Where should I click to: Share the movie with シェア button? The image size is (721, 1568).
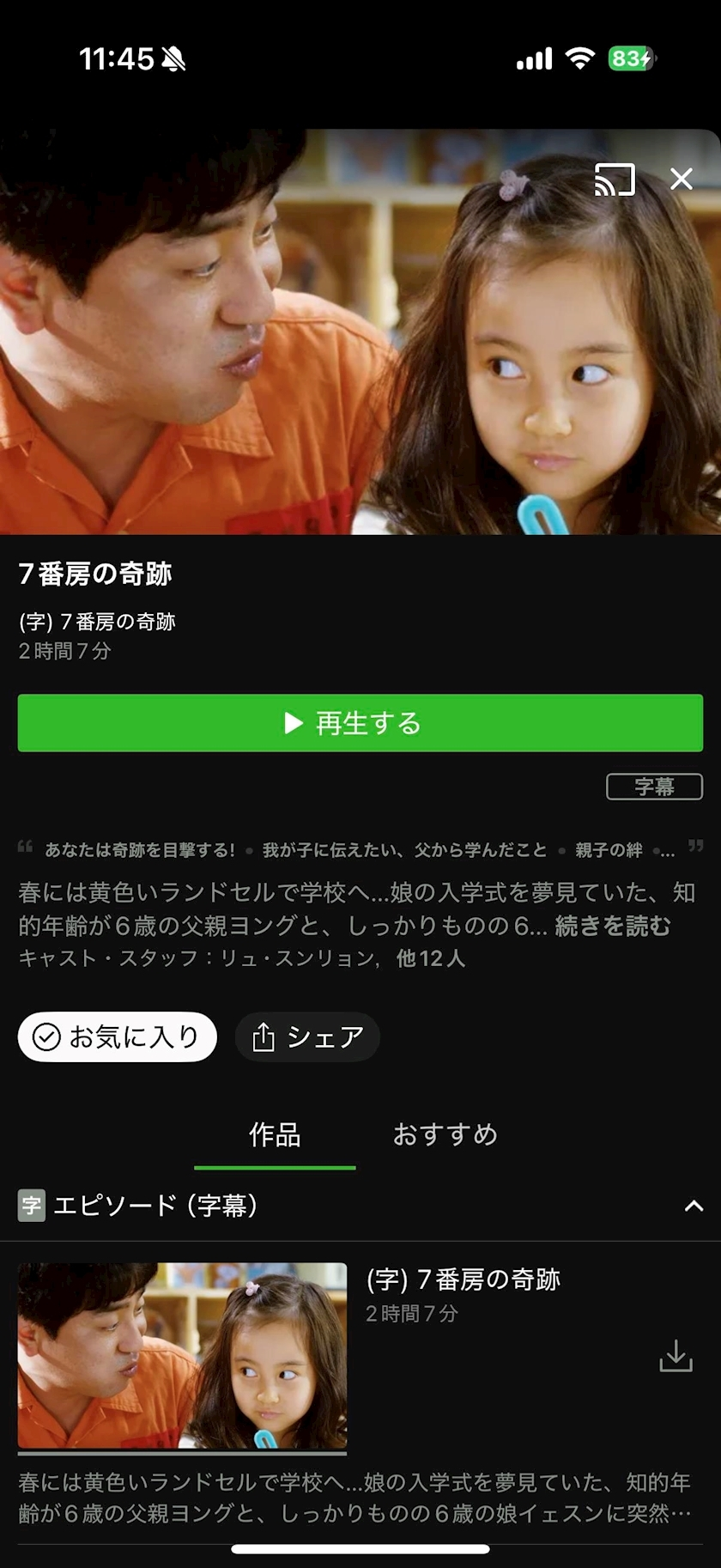click(307, 1036)
